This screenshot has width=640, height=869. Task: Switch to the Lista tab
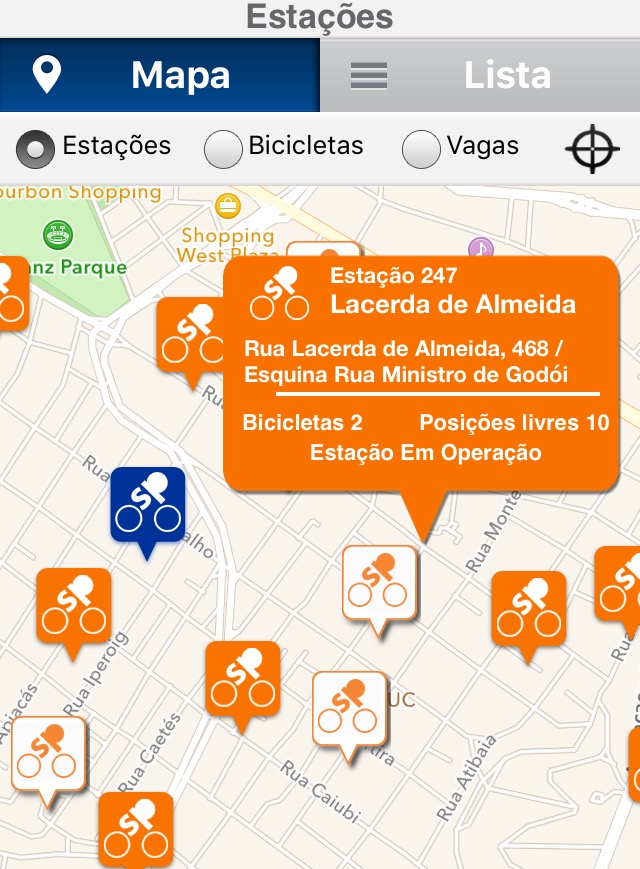pos(480,76)
